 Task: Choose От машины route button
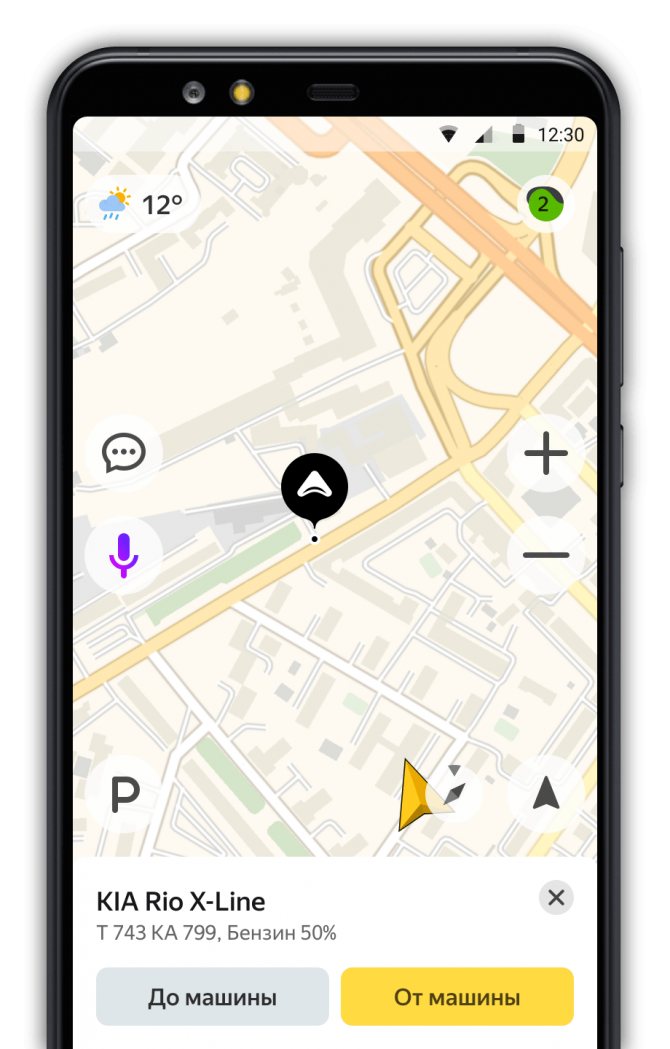tap(457, 997)
